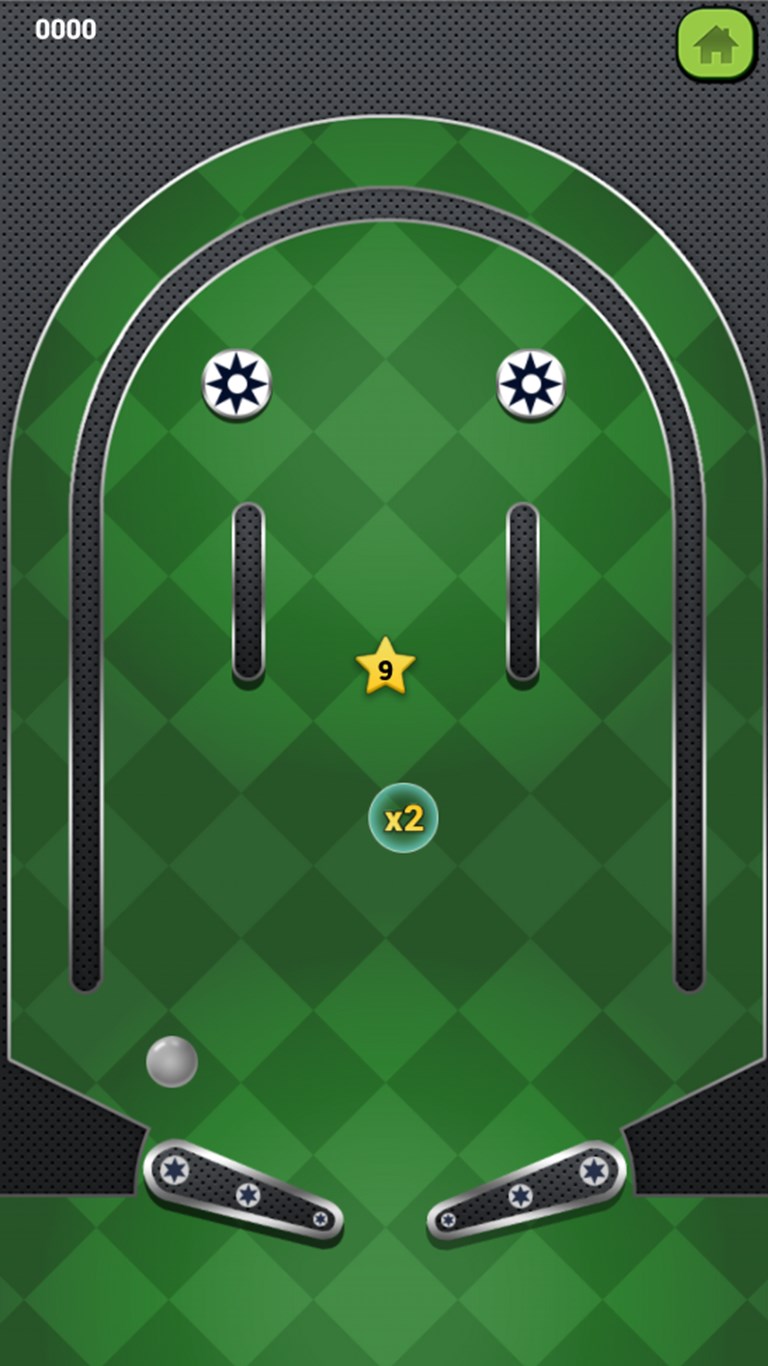
Task: Fire the left flipper
Action: [243, 1190]
